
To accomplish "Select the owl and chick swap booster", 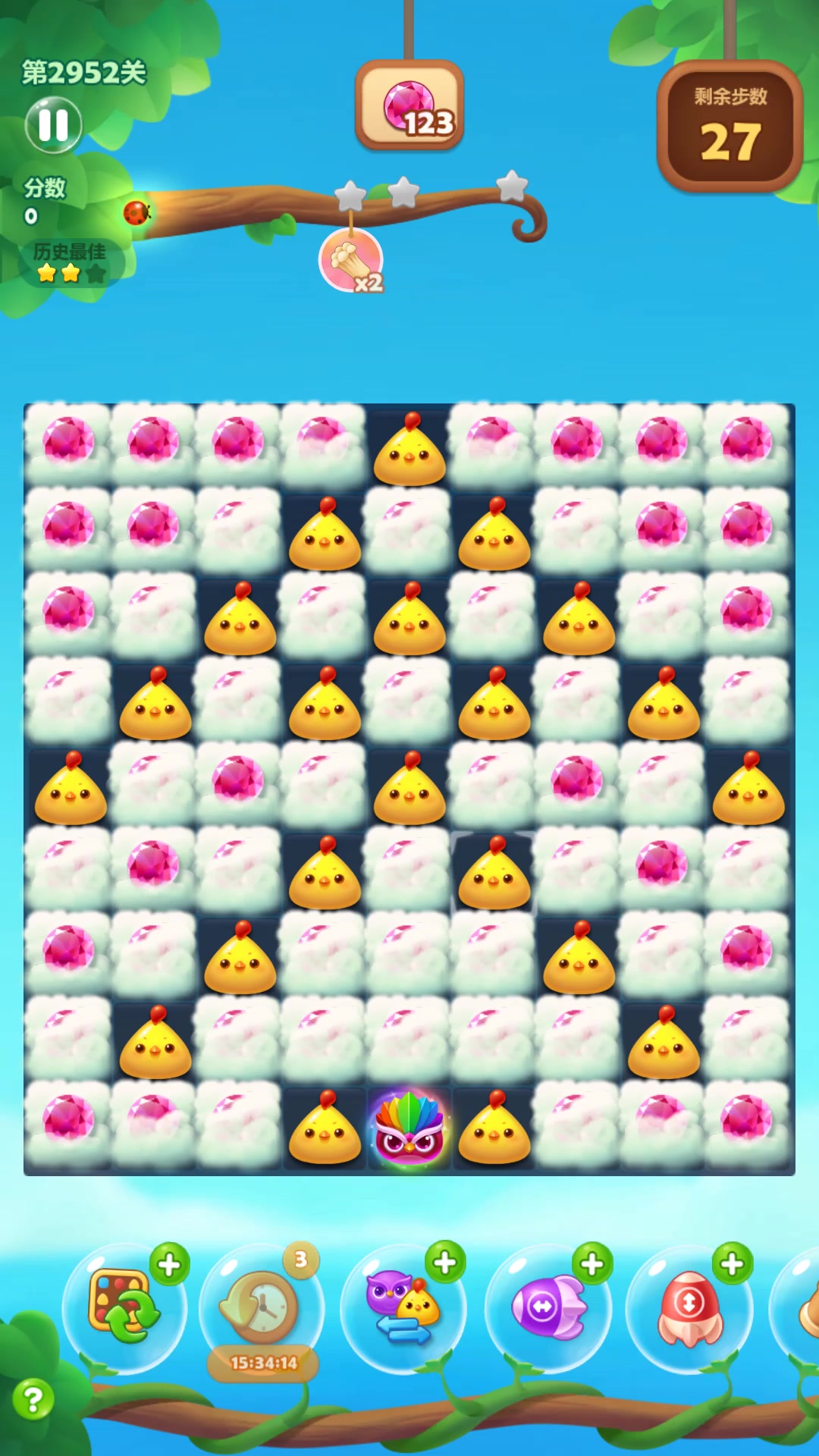I will (402, 1306).
